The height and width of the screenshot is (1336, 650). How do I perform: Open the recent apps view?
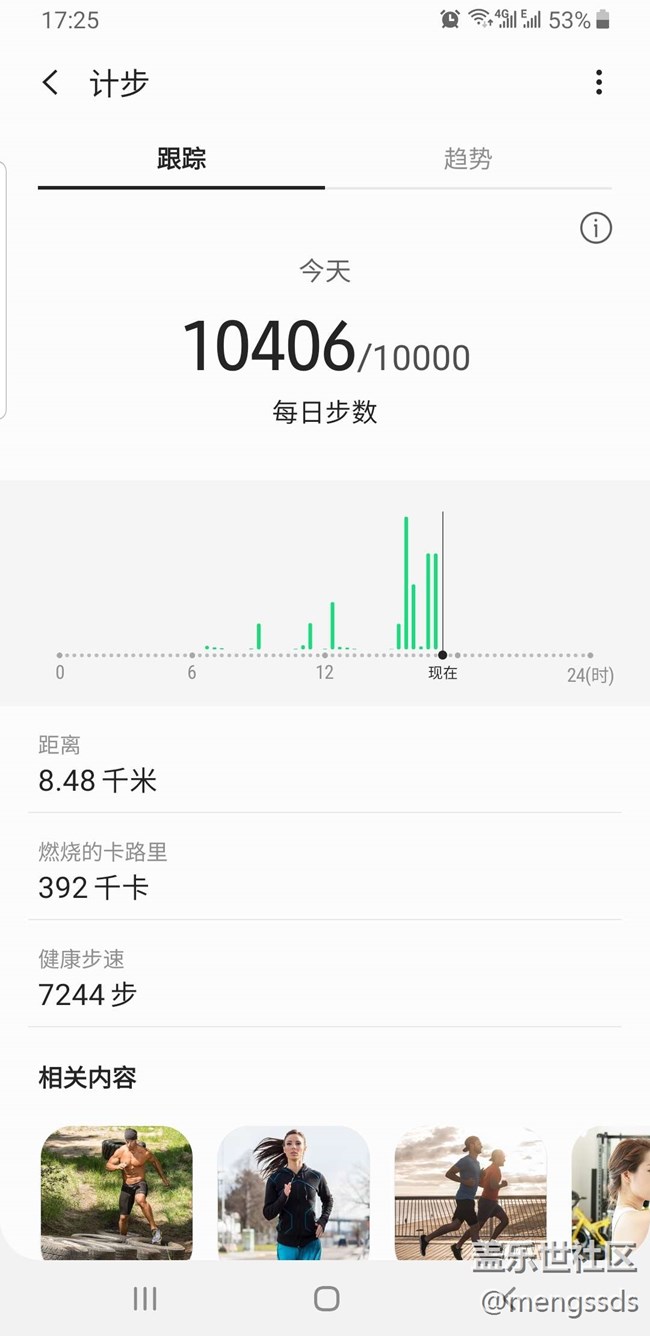[145, 1298]
